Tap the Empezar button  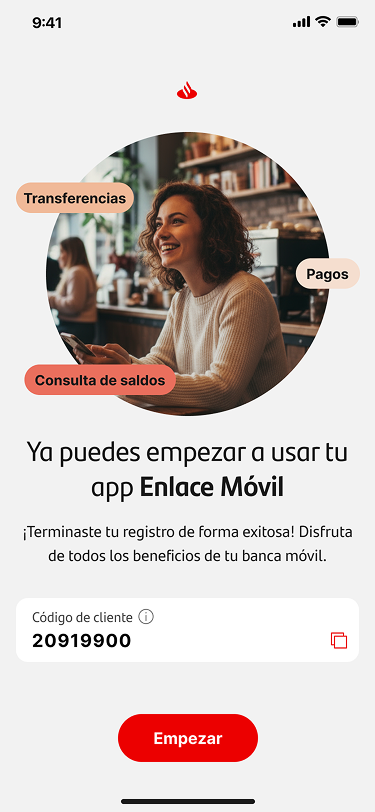tap(188, 738)
